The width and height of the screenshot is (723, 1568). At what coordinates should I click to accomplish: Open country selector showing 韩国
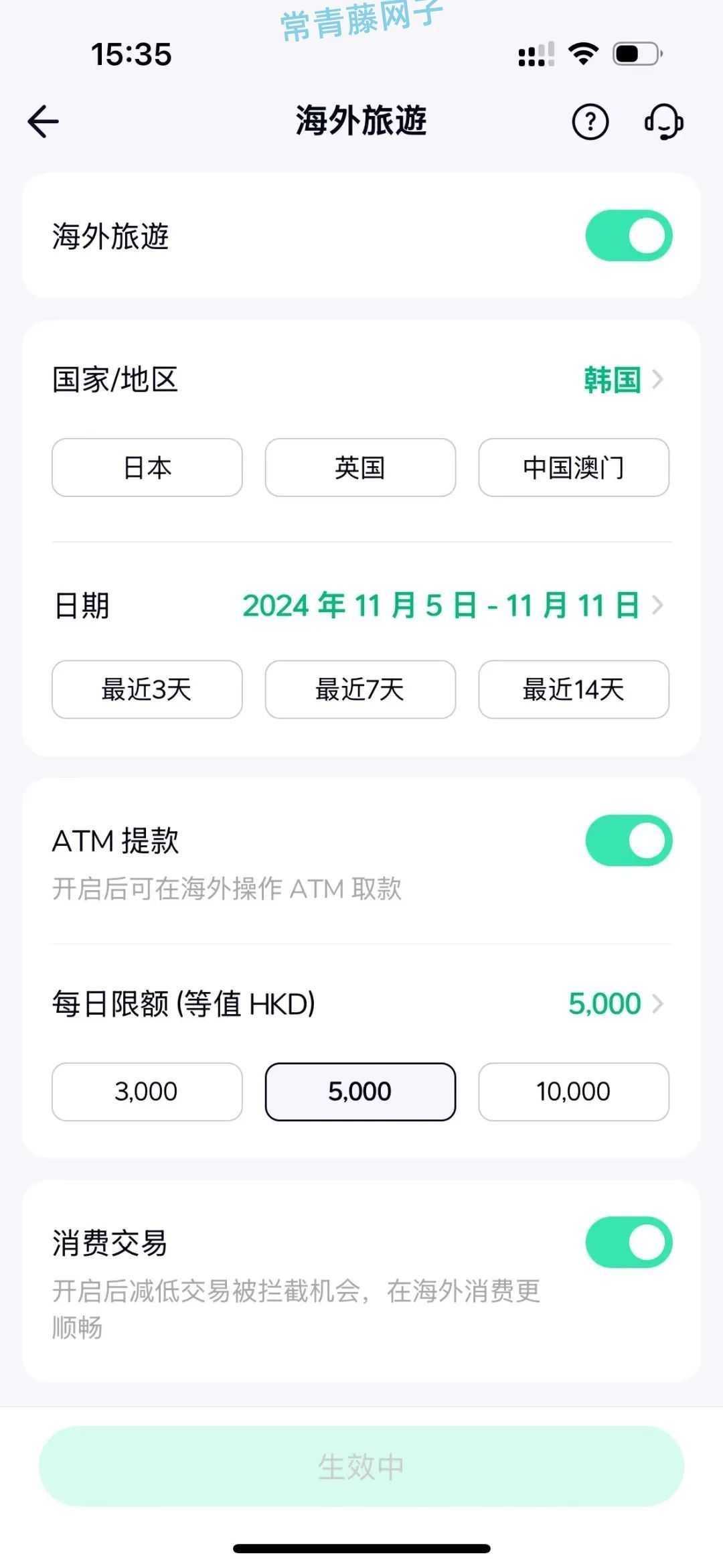click(x=623, y=380)
